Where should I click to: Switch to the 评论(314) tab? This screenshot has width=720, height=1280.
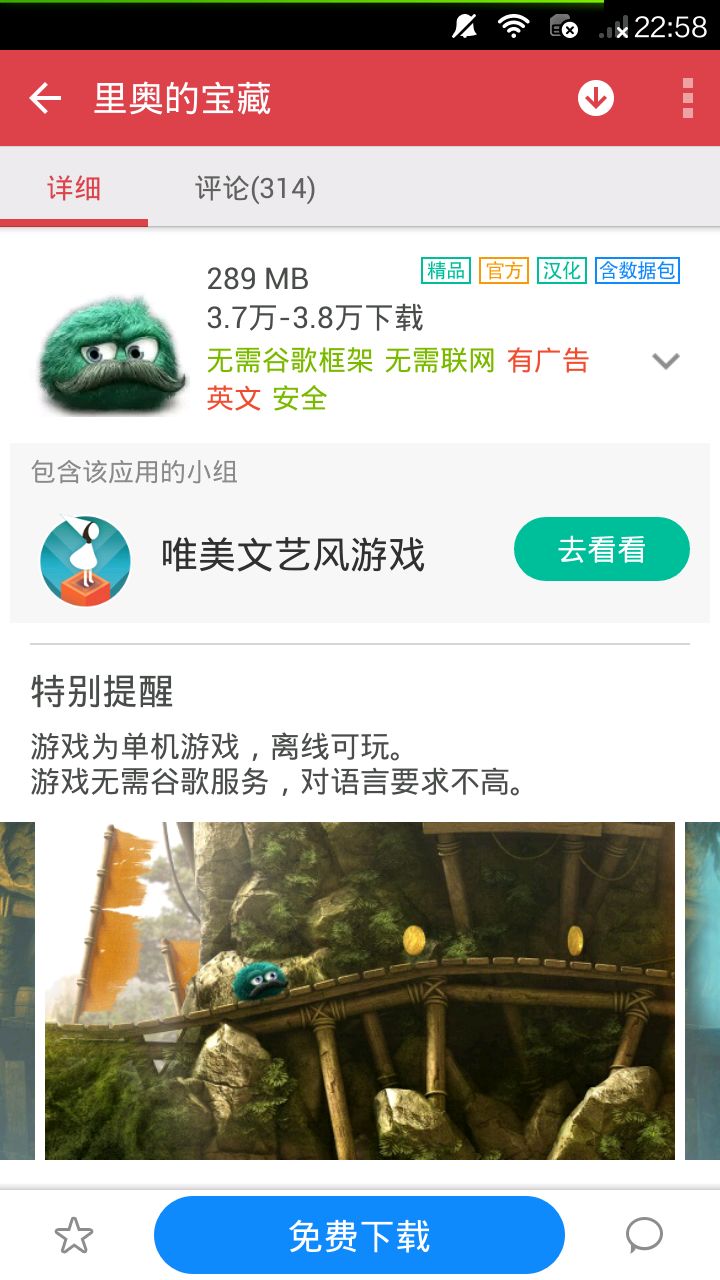coord(255,188)
